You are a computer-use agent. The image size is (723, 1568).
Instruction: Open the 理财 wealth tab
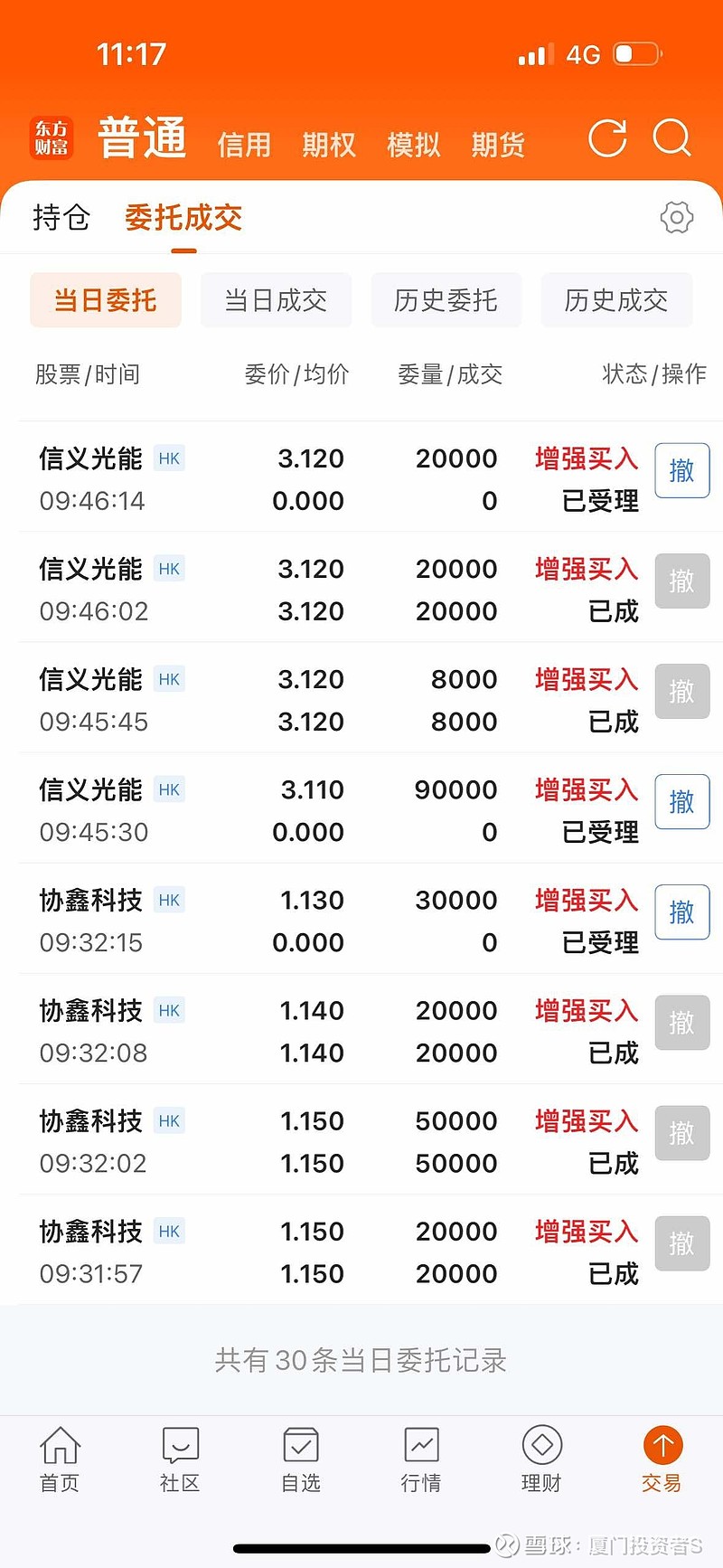coord(541,1459)
